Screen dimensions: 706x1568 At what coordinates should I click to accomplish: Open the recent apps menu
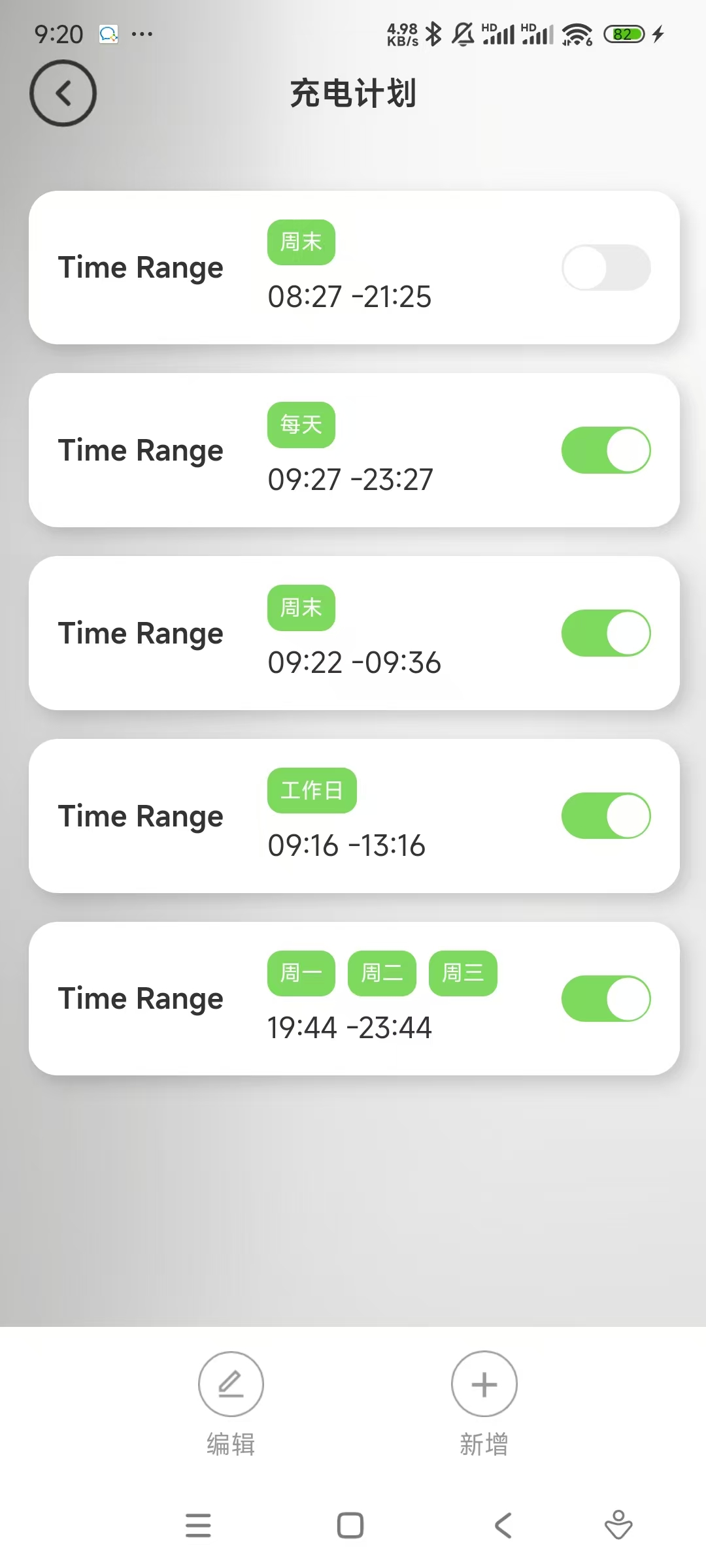click(198, 1526)
